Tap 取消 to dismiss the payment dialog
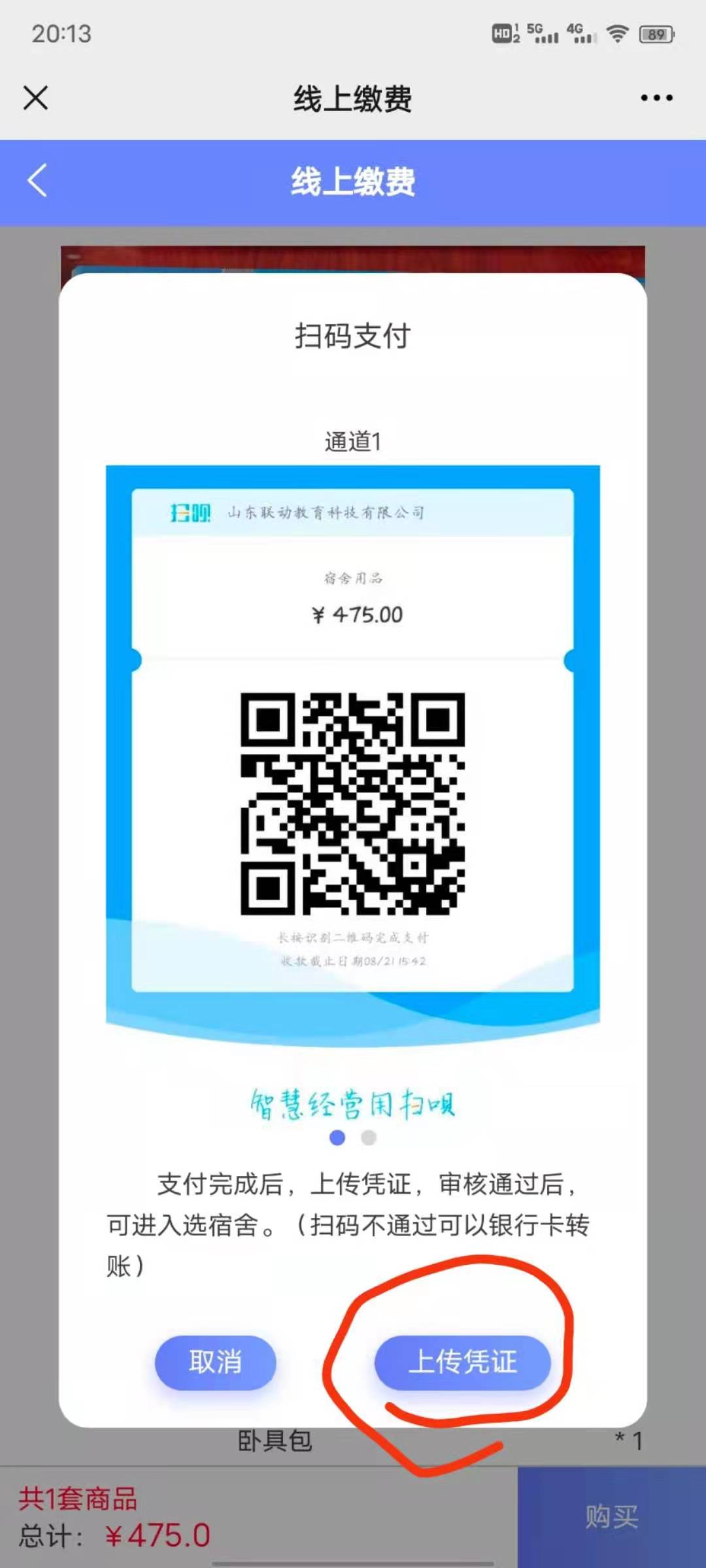 coord(215,1362)
